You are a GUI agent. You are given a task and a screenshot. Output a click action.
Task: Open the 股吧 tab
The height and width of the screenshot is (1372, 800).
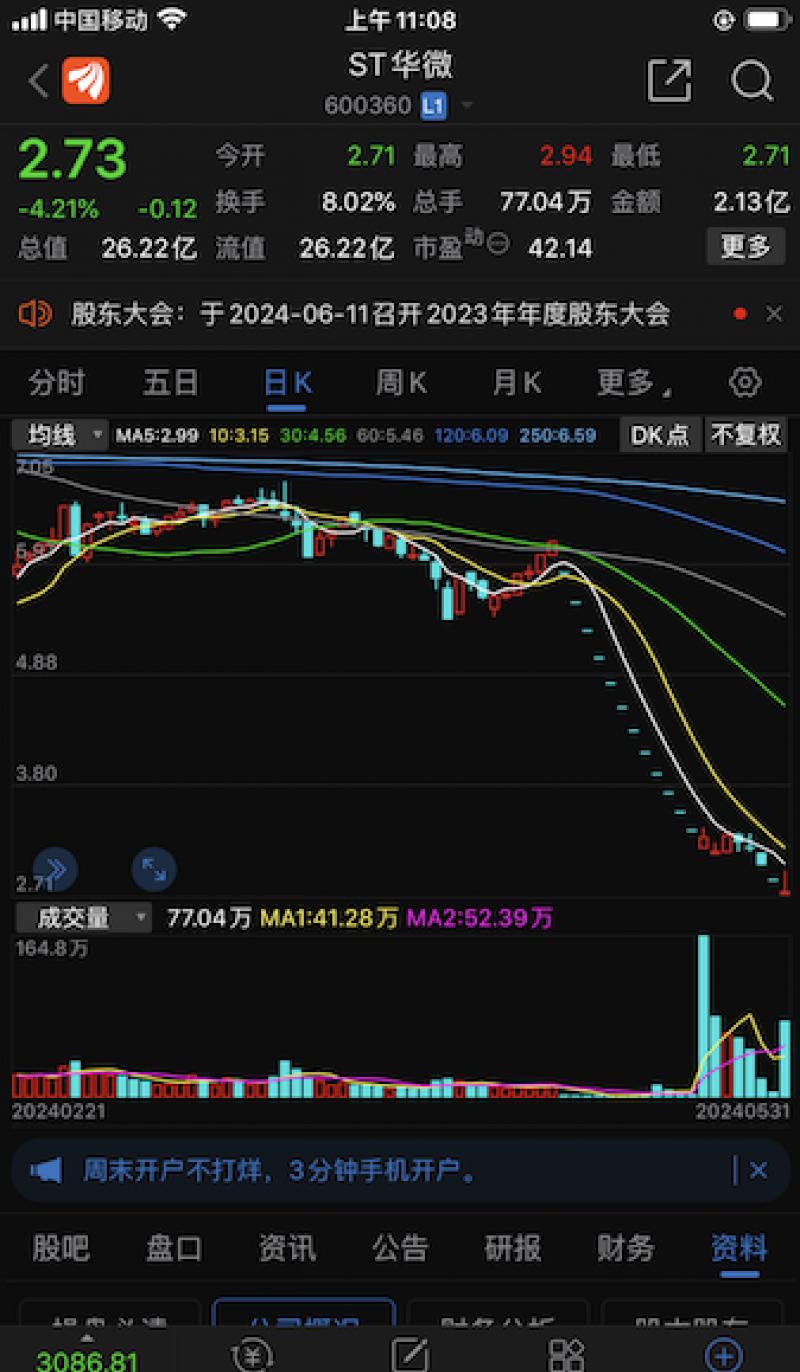61,1247
